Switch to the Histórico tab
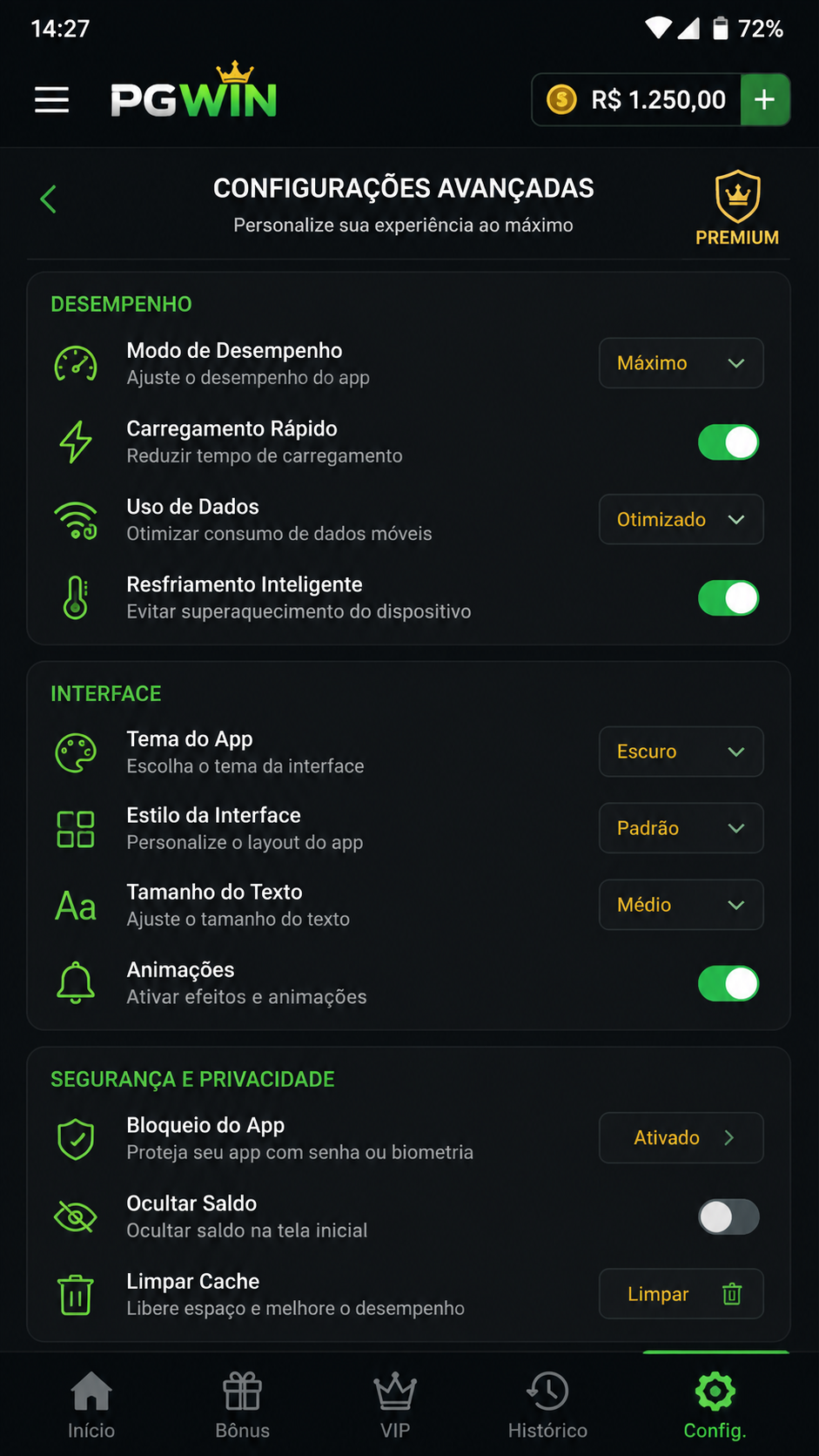819x1456 pixels. point(547,1405)
